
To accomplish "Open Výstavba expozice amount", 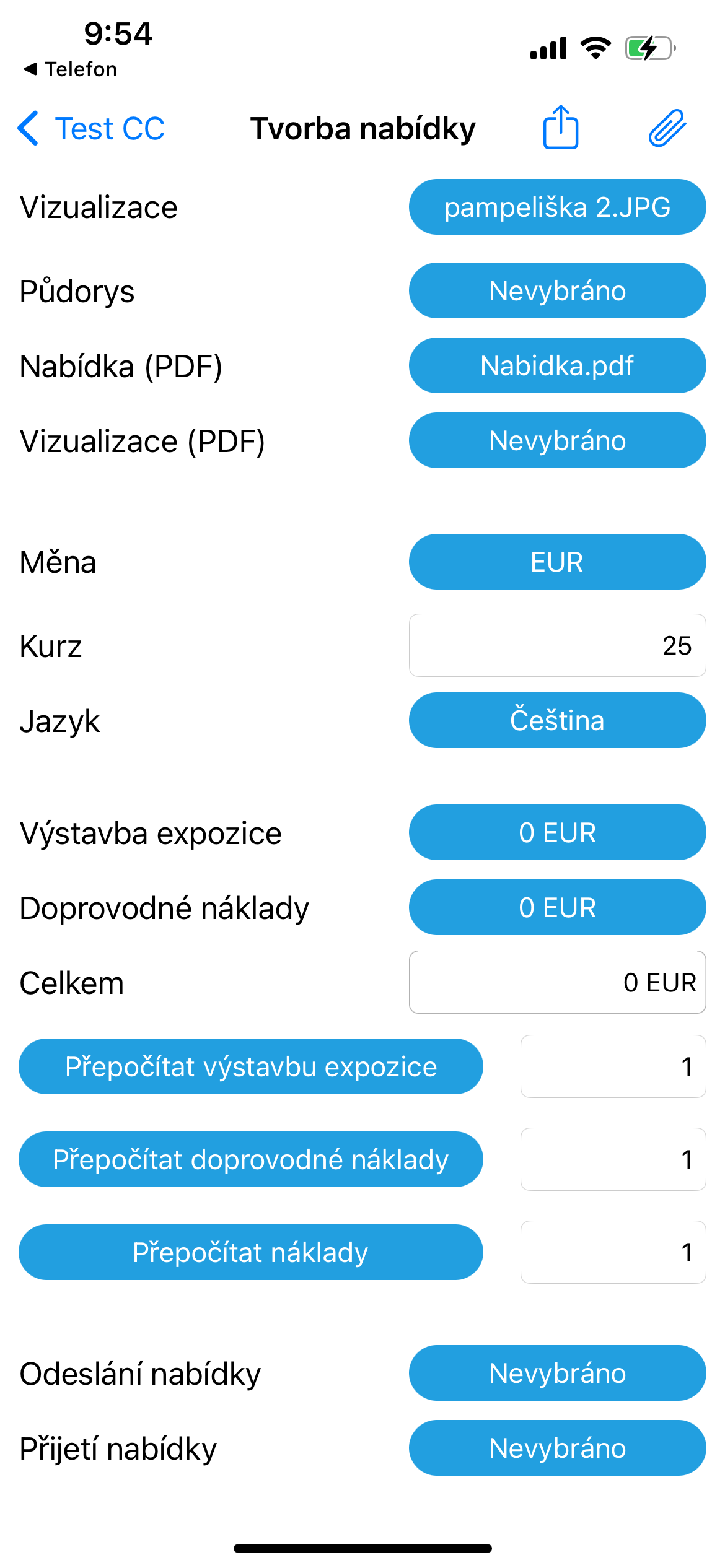I will click(557, 832).
